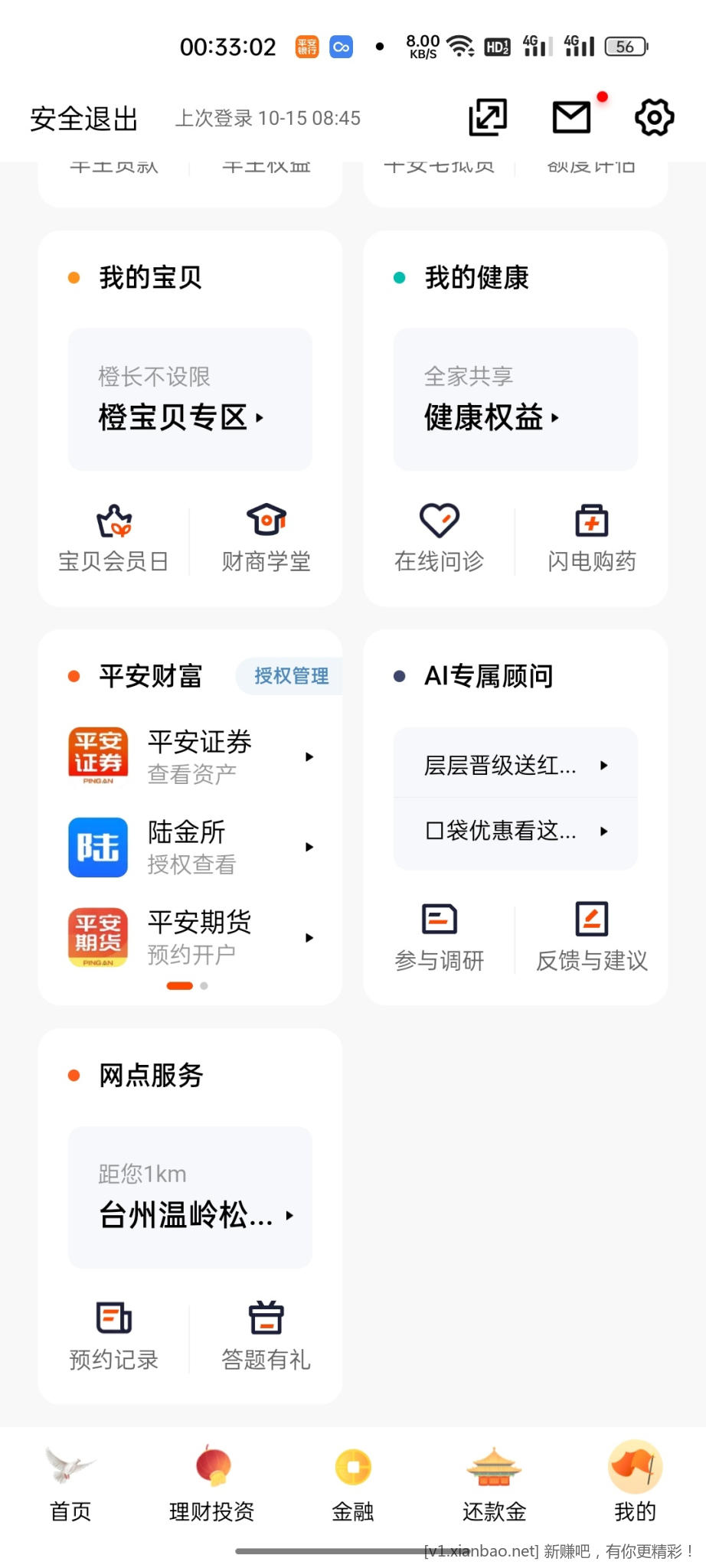Screen dimensions: 706x1568
Task: Start 在线问诊 consultation
Action: pos(439,539)
